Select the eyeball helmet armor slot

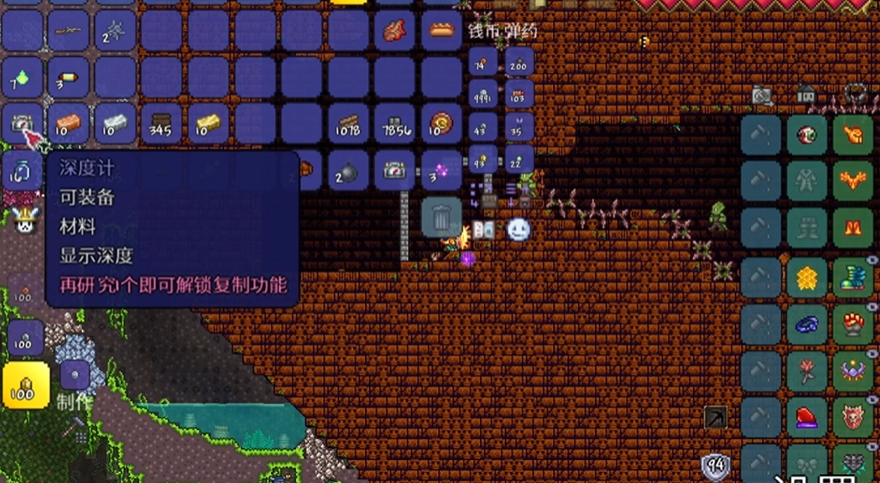pyautogui.click(x=806, y=135)
